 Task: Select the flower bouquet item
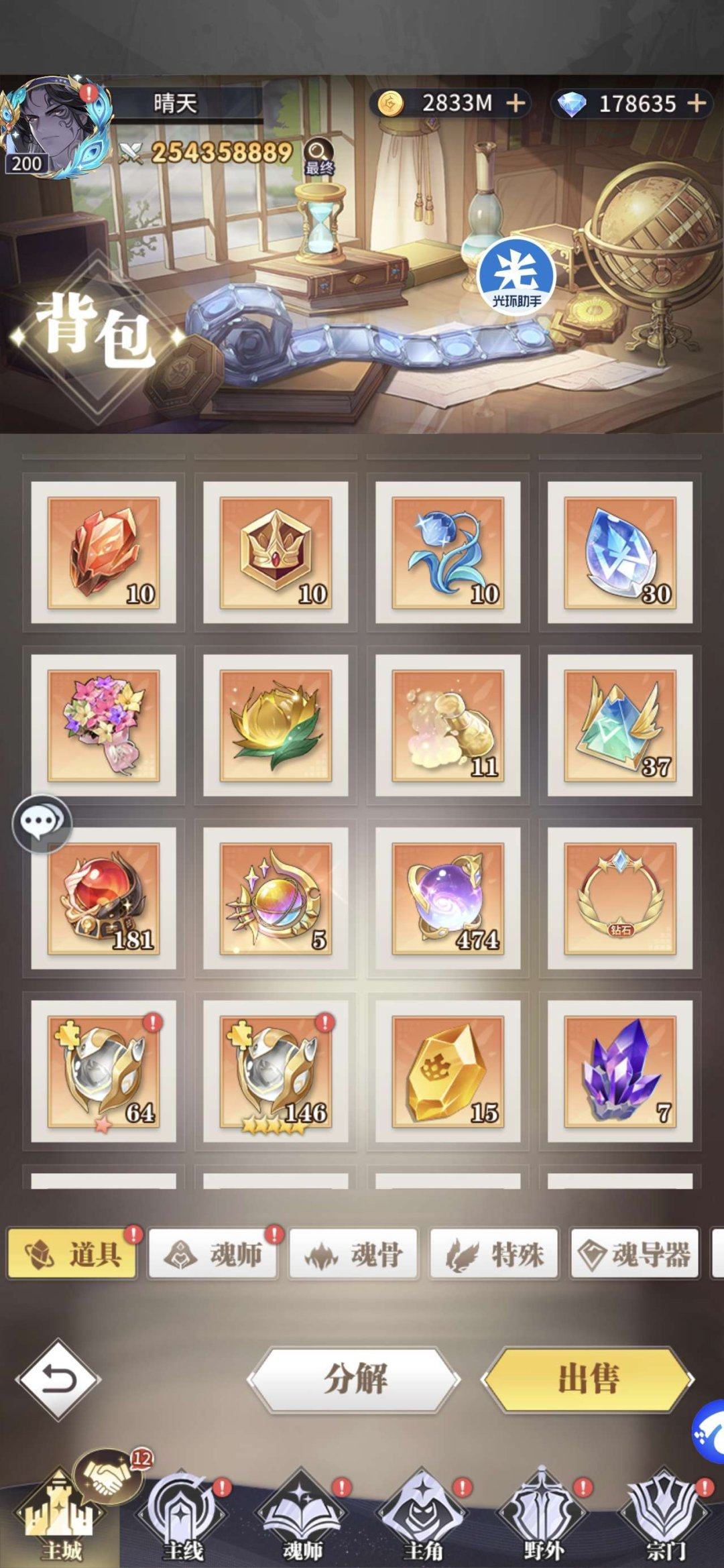[103, 725]
